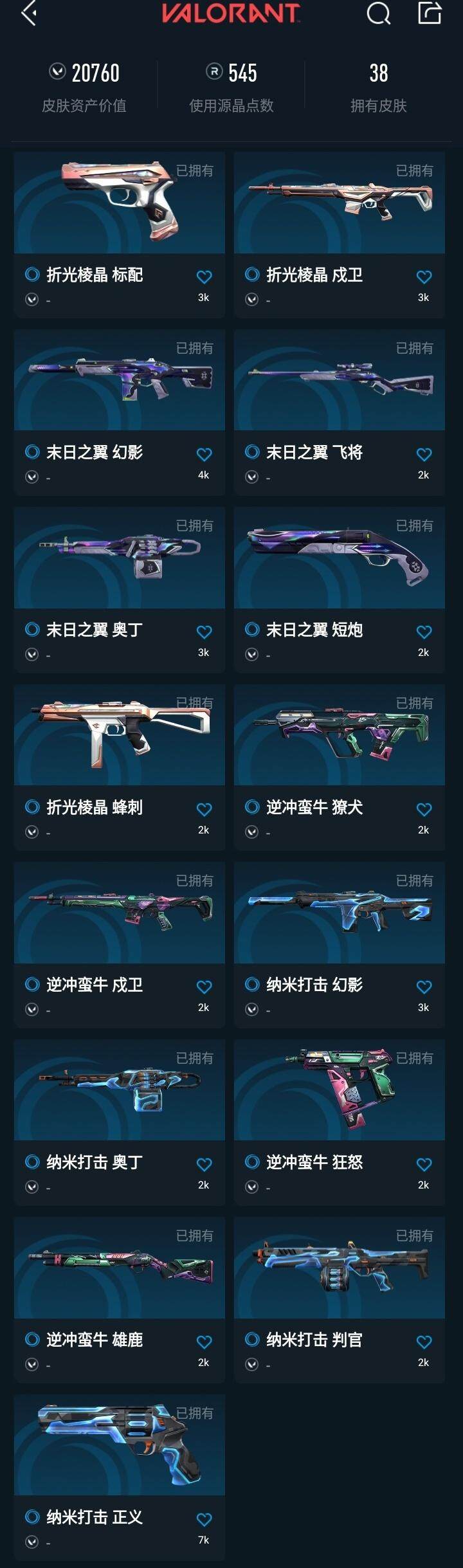463x1568 pixels.
Task: Open the search icon
Action: 378,13
